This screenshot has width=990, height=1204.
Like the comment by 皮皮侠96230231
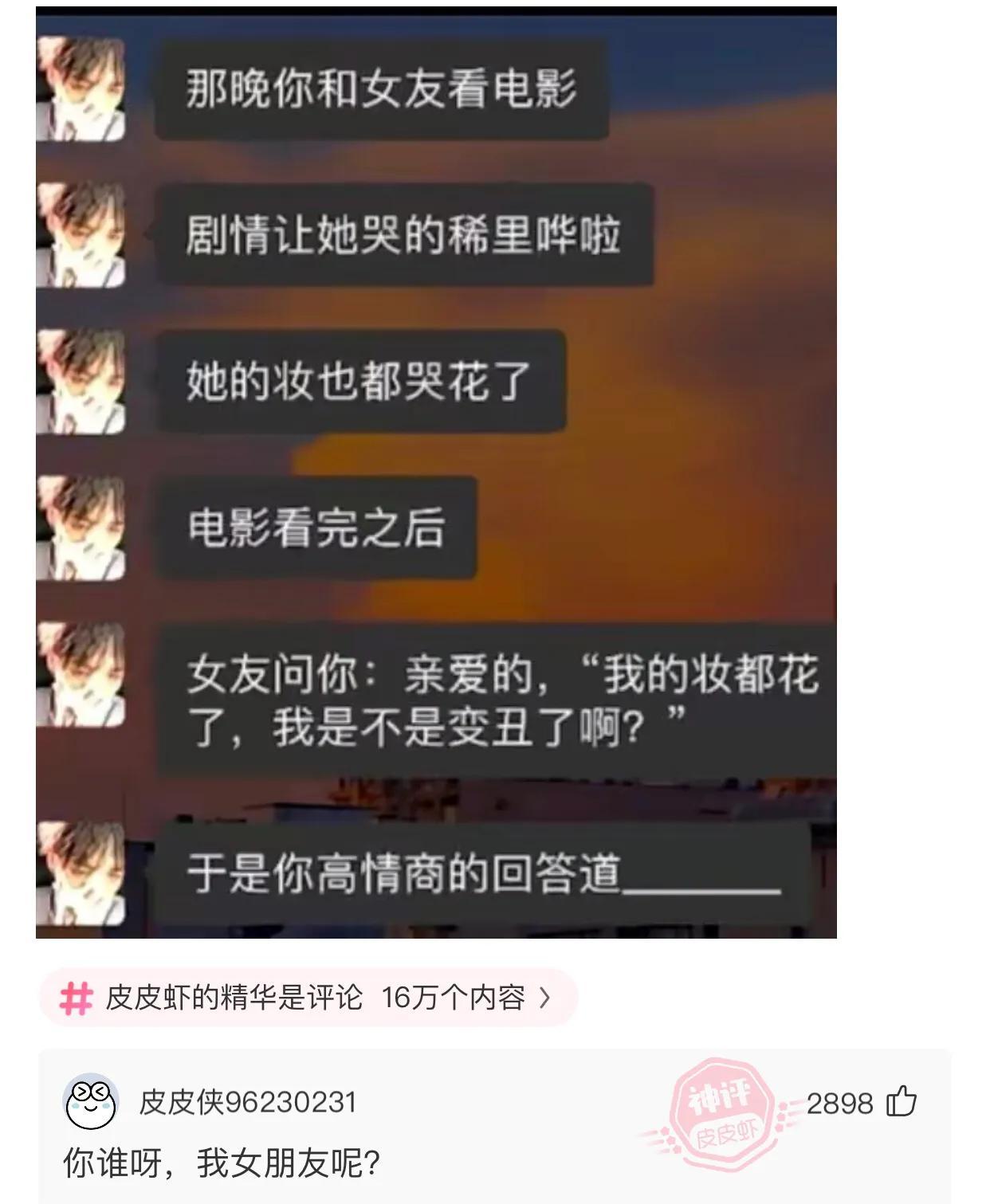[902, 1102]
